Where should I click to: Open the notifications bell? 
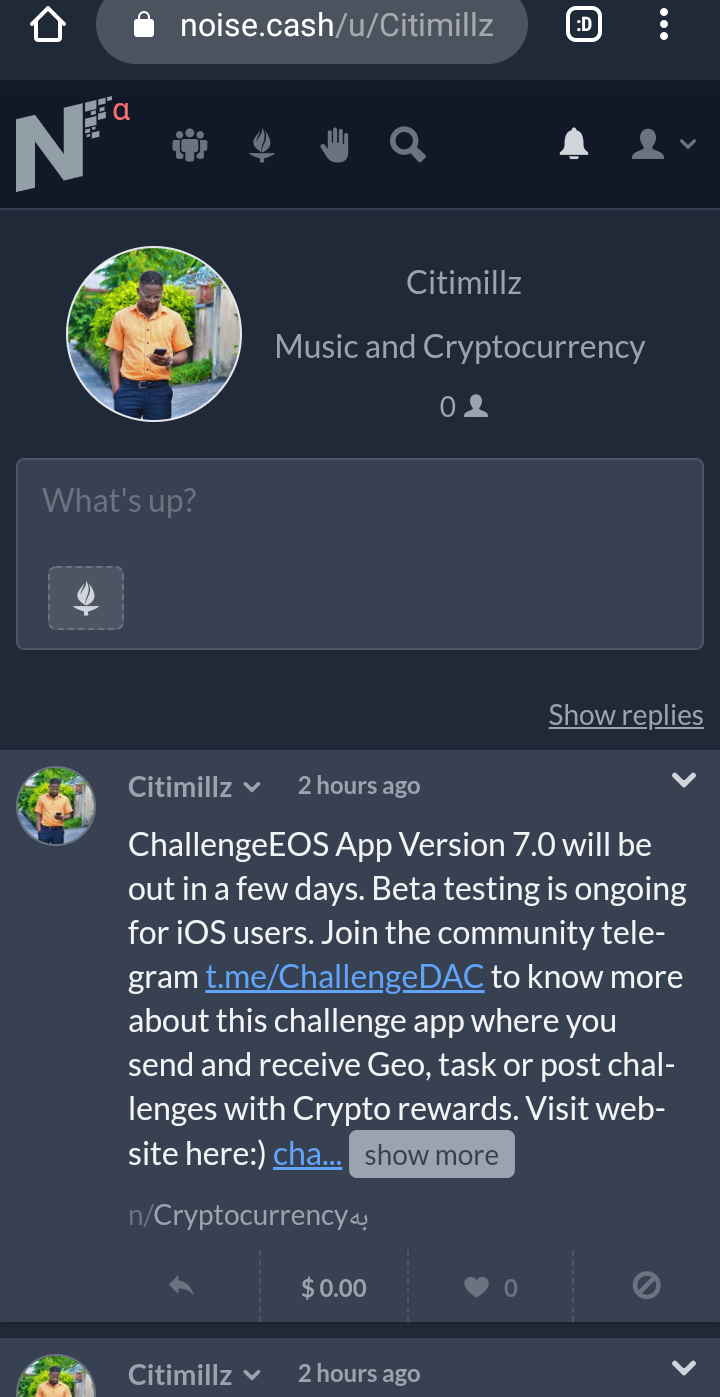(574, 144)
